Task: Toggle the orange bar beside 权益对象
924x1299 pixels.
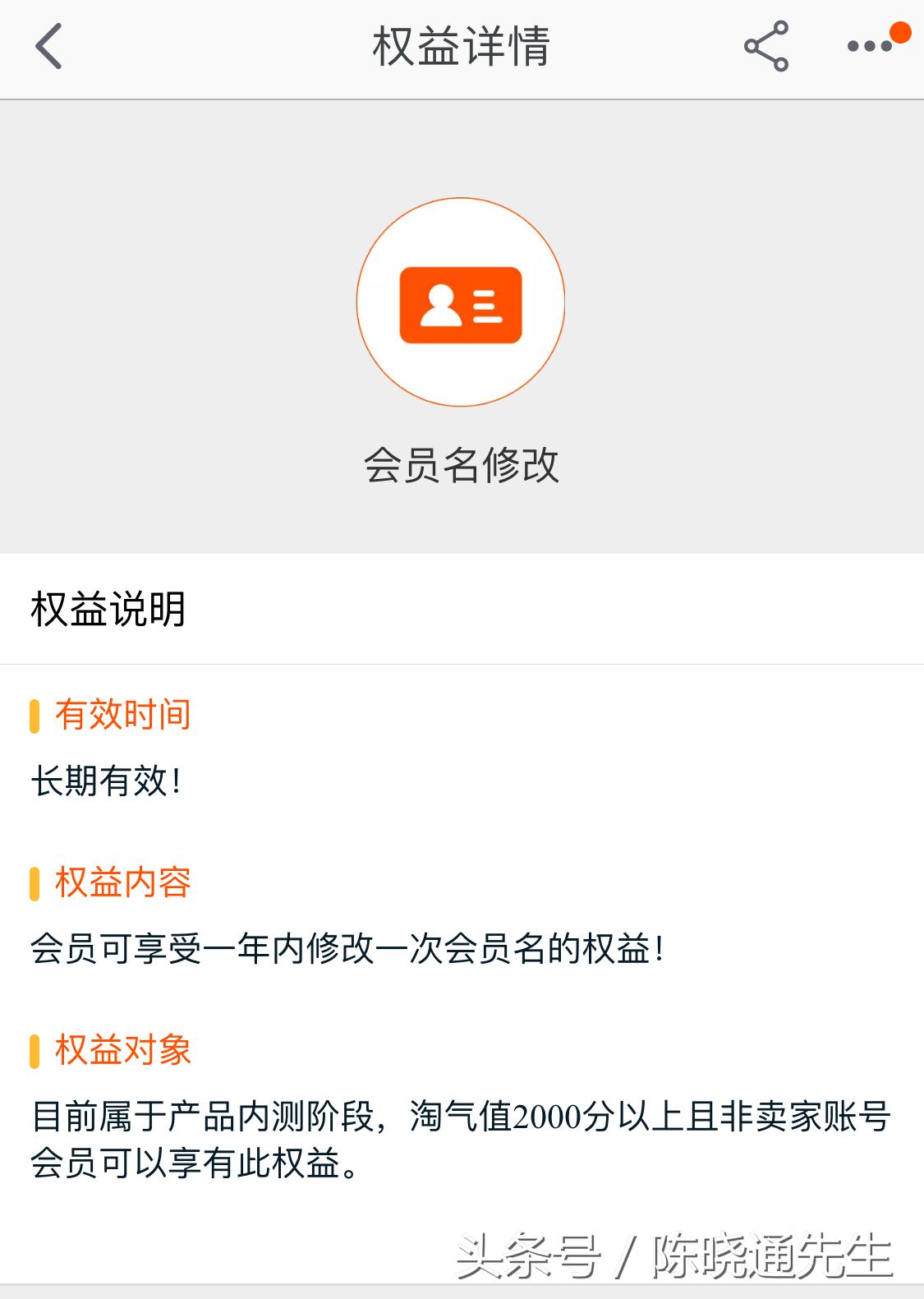Action: coord(34,1048)
